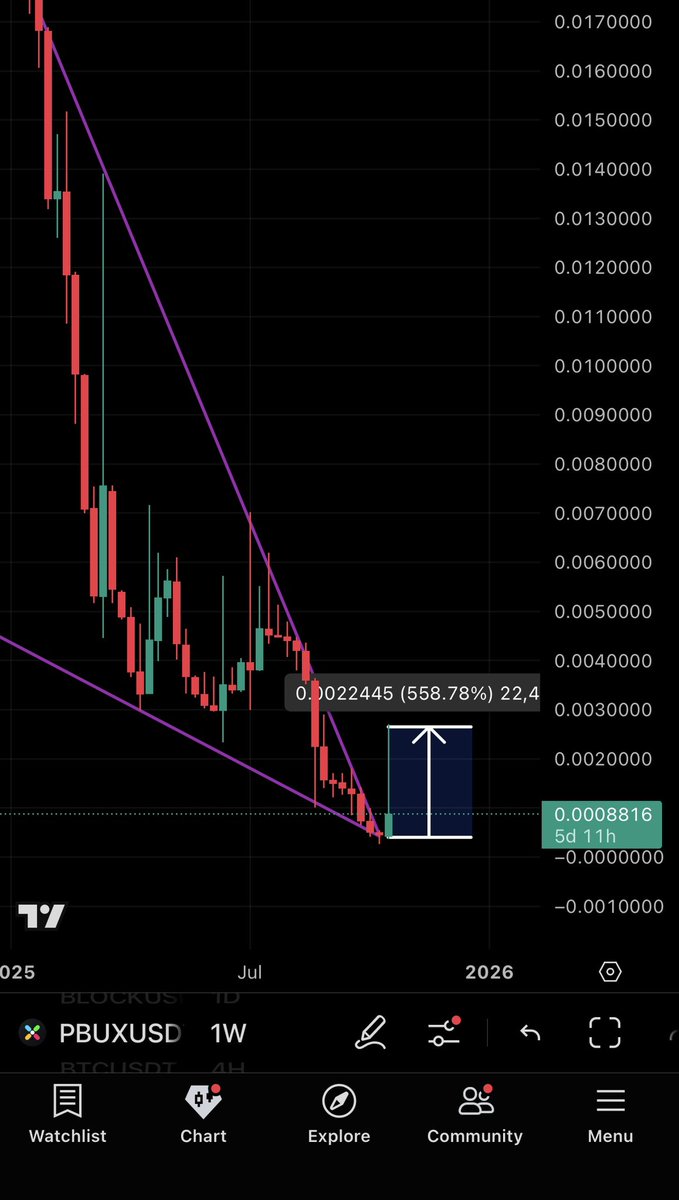Image resolution: width=679 pixels, height=1200 pixels.
Task: Open price scale settings hexagon icon
Action: [x=610, y=972]
